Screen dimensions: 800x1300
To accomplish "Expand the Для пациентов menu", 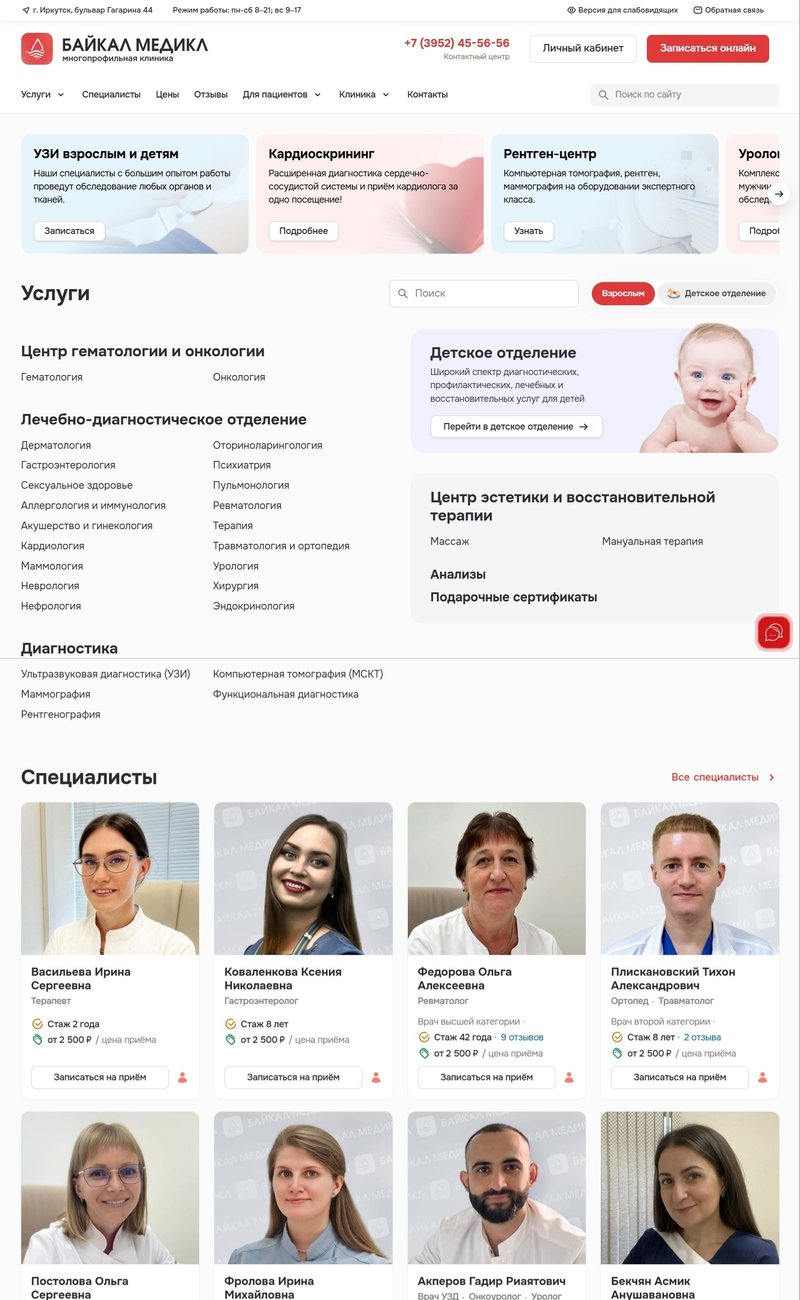I will coord(281,95).
